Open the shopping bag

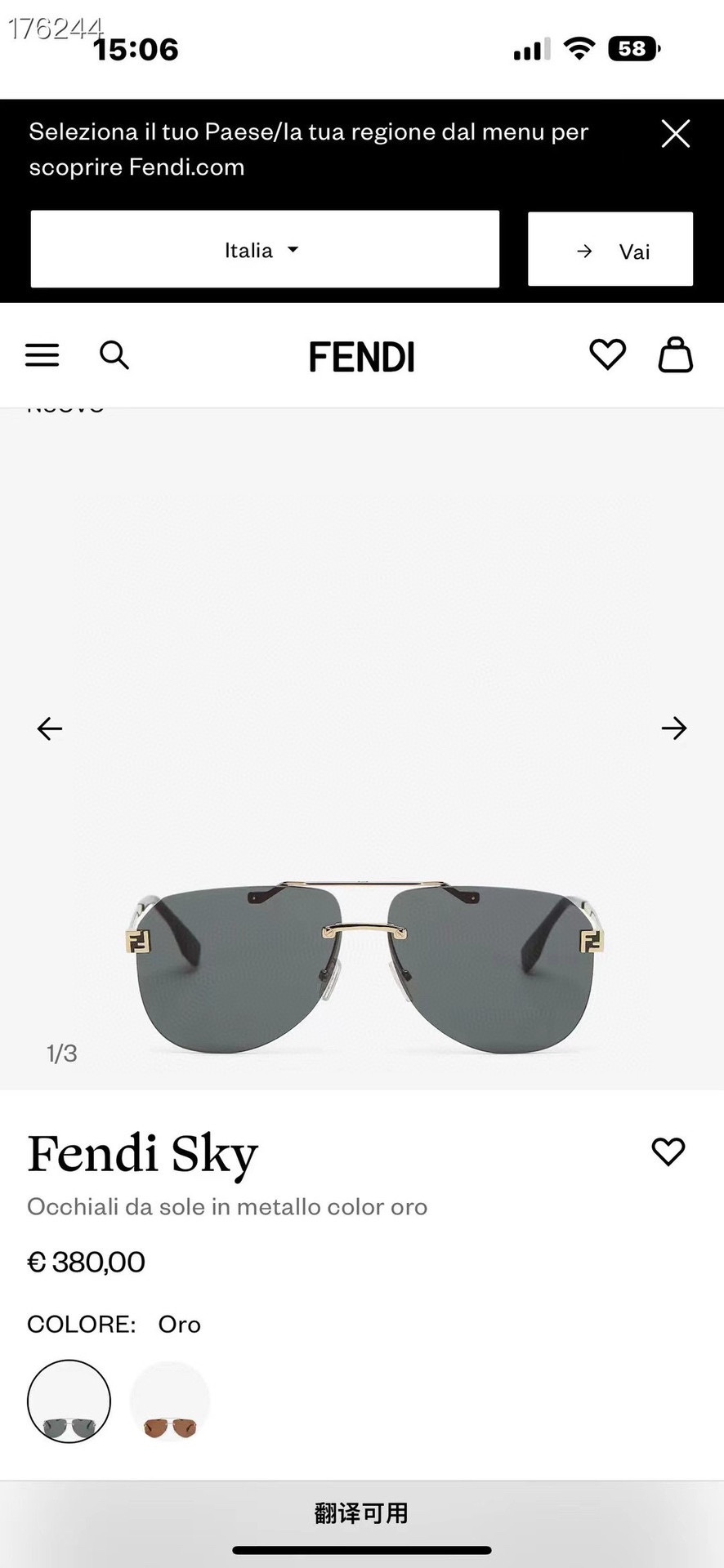point(676,354)
